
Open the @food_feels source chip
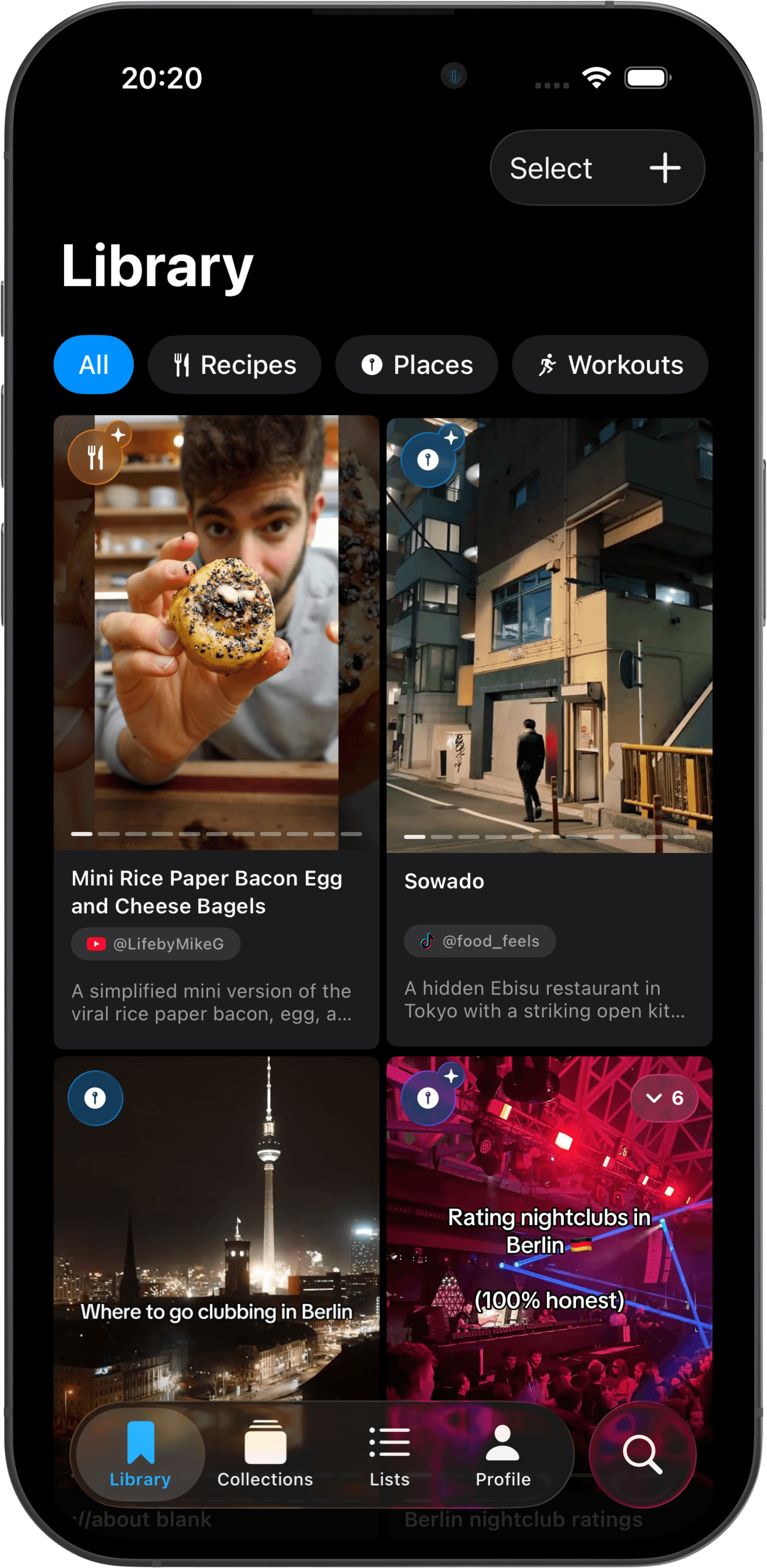coord(480,941)
